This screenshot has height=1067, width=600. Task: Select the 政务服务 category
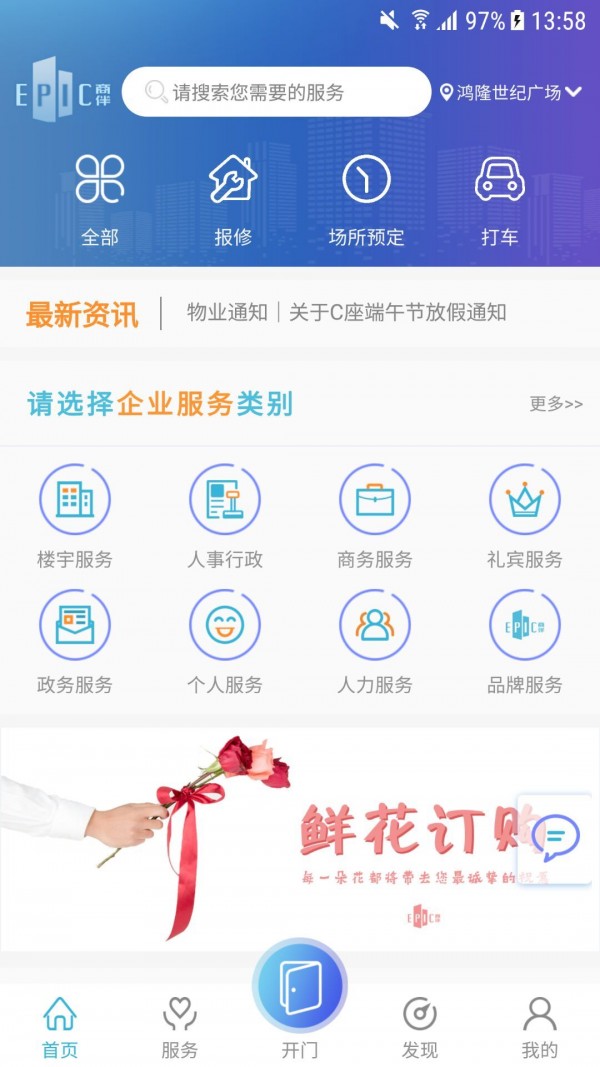(75, 642)
